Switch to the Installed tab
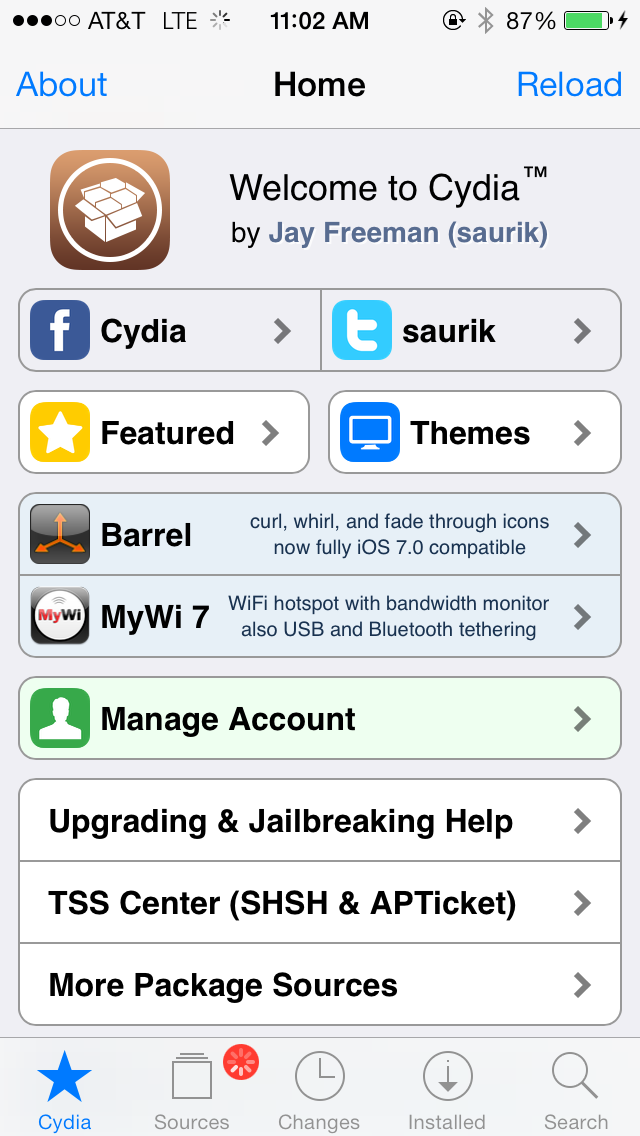This screenshot has width=640, height=1136. click(447, 1090)
